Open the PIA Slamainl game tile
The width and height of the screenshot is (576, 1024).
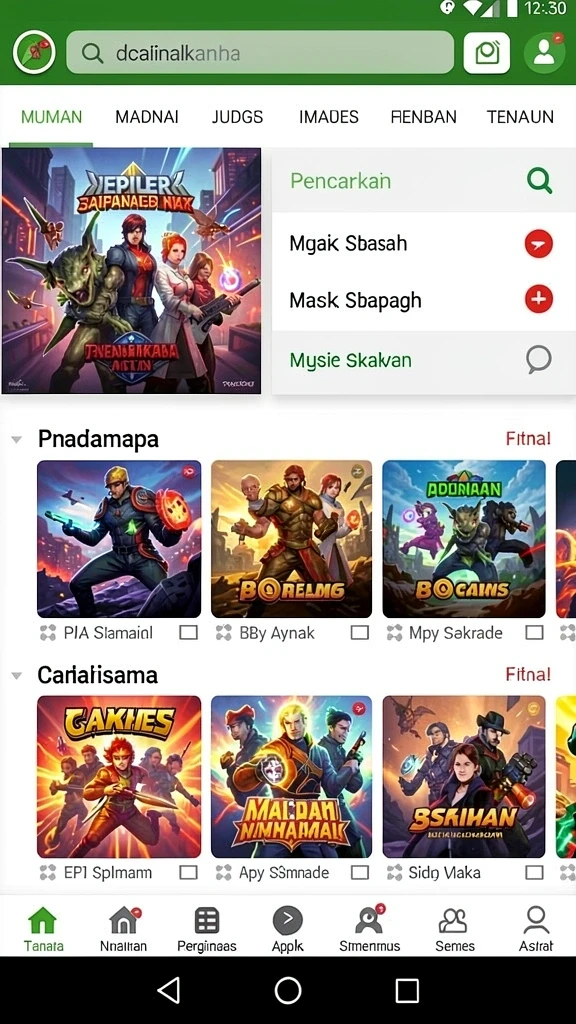[x=119, y=539]
